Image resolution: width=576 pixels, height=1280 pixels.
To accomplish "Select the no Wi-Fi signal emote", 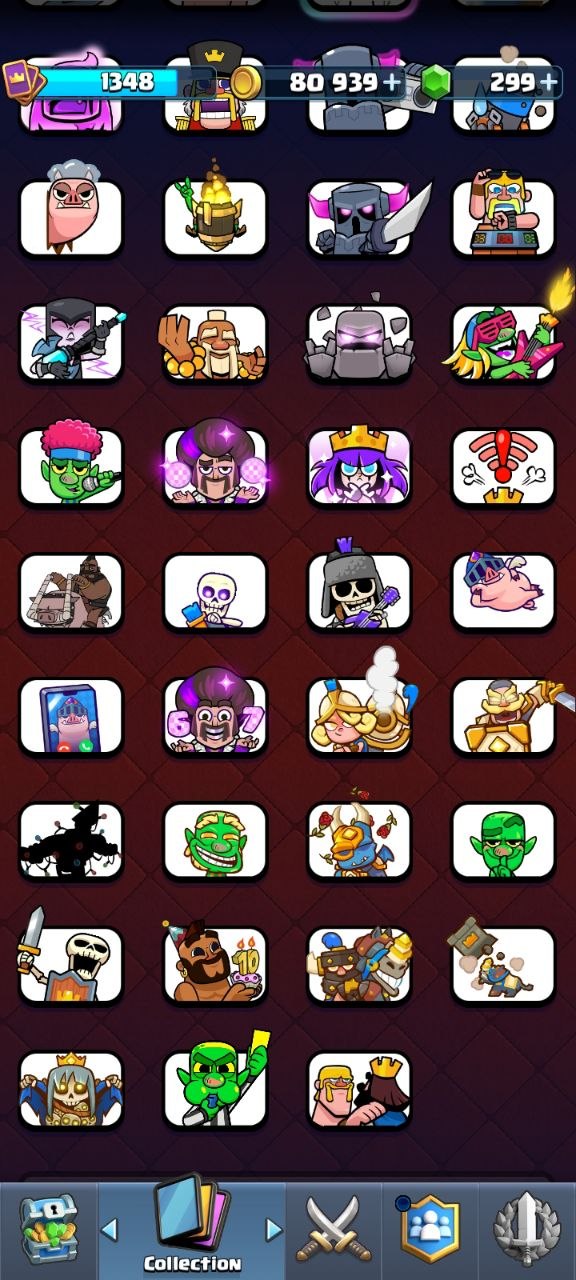I will click(503, 467).
